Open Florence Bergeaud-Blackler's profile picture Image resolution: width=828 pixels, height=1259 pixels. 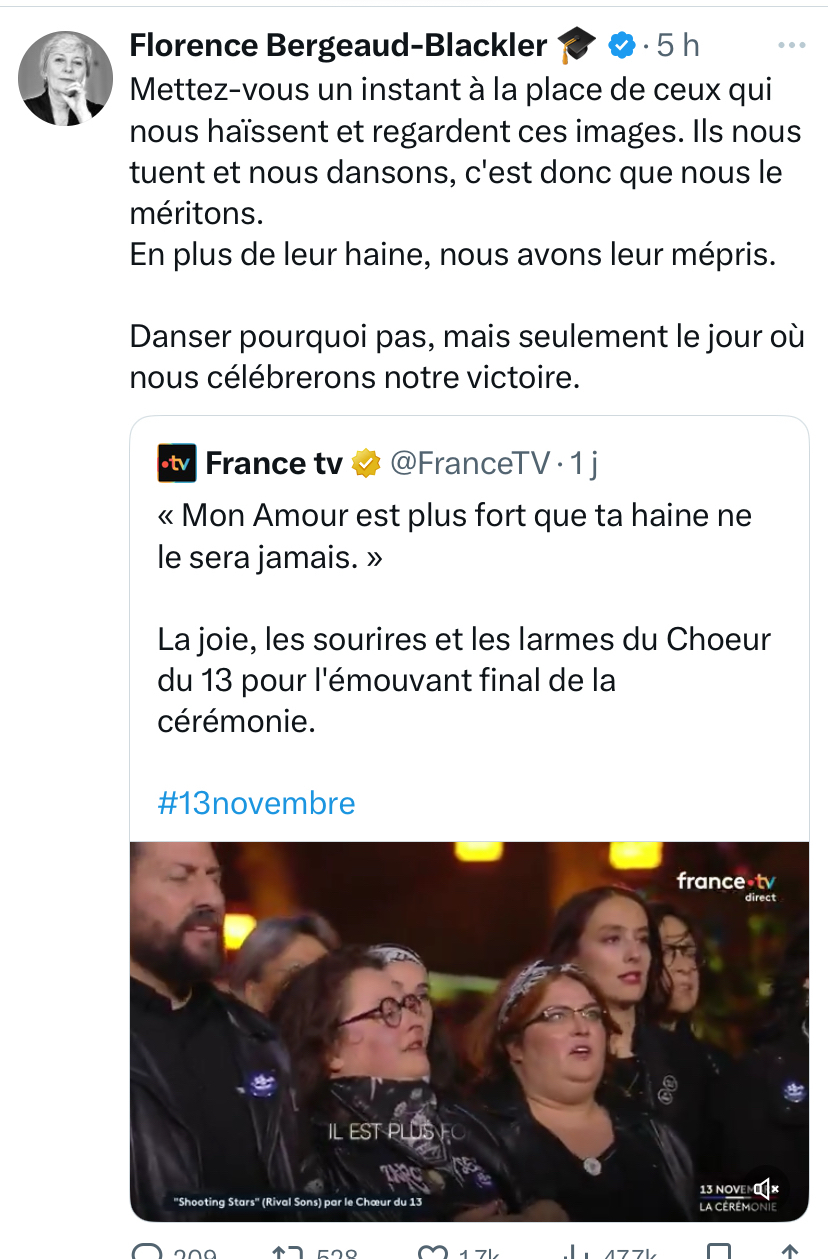pyautogui.click(x=67, y=78)
